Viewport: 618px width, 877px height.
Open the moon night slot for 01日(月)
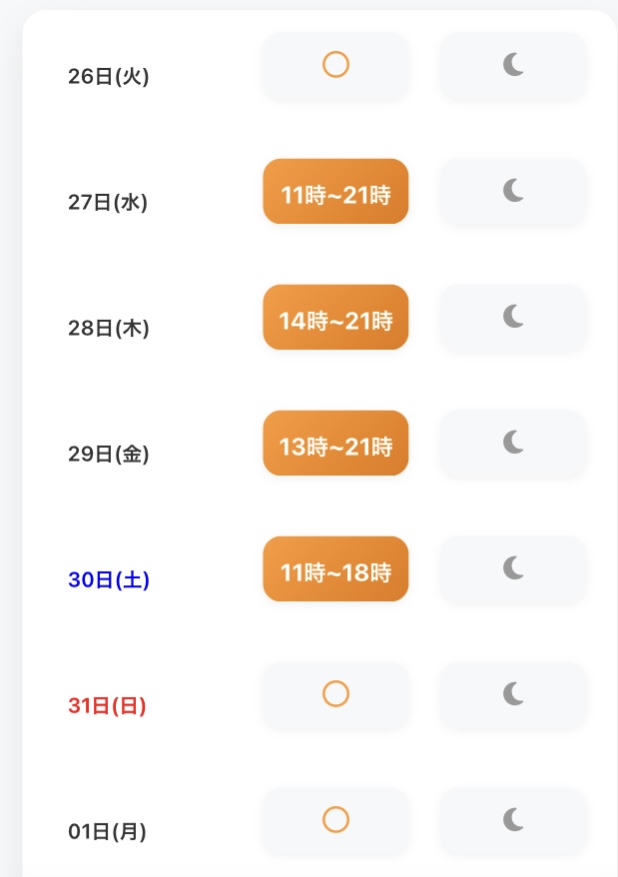click(x=514, y=821)
